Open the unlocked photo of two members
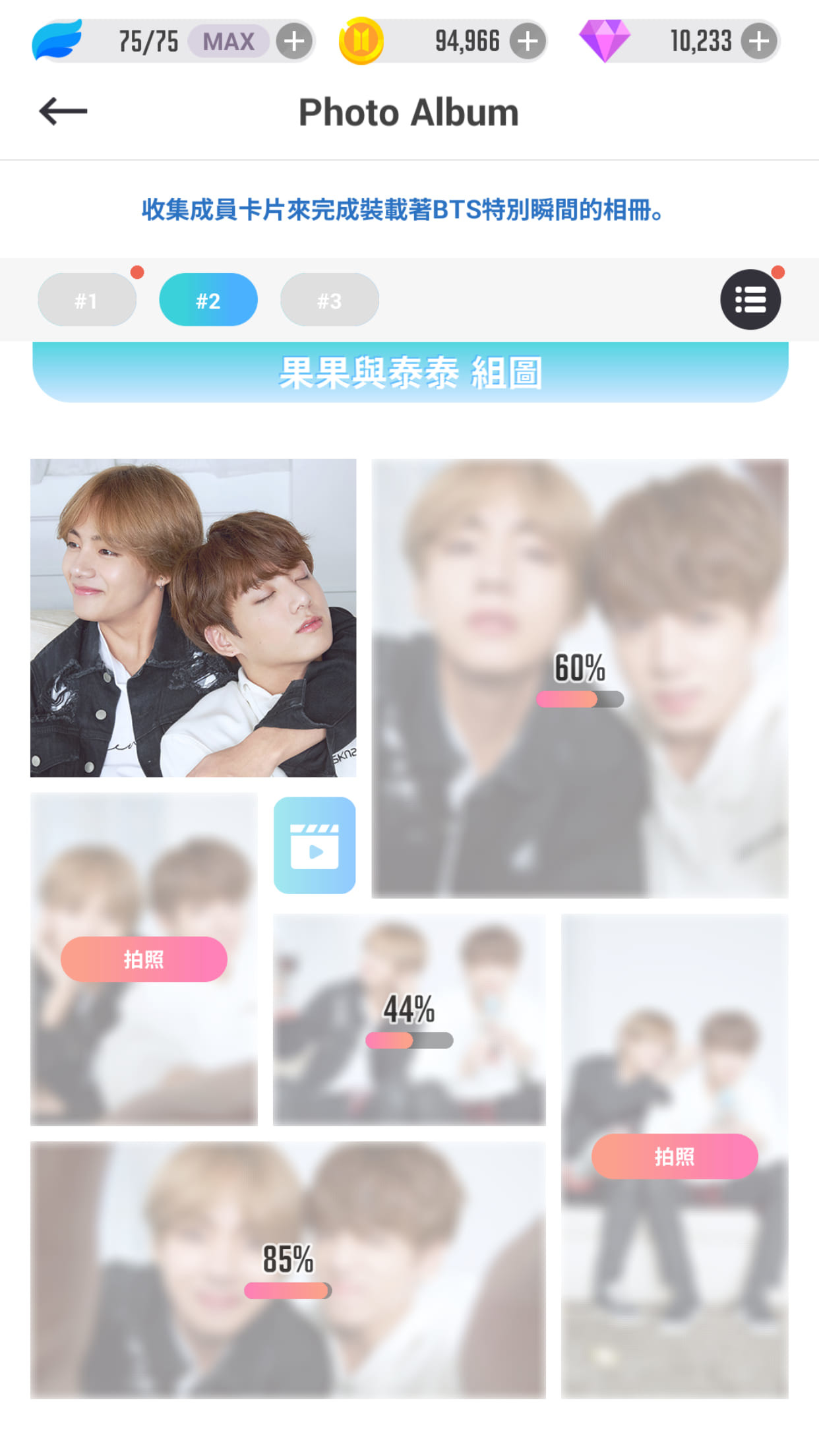 click(193, 618)
